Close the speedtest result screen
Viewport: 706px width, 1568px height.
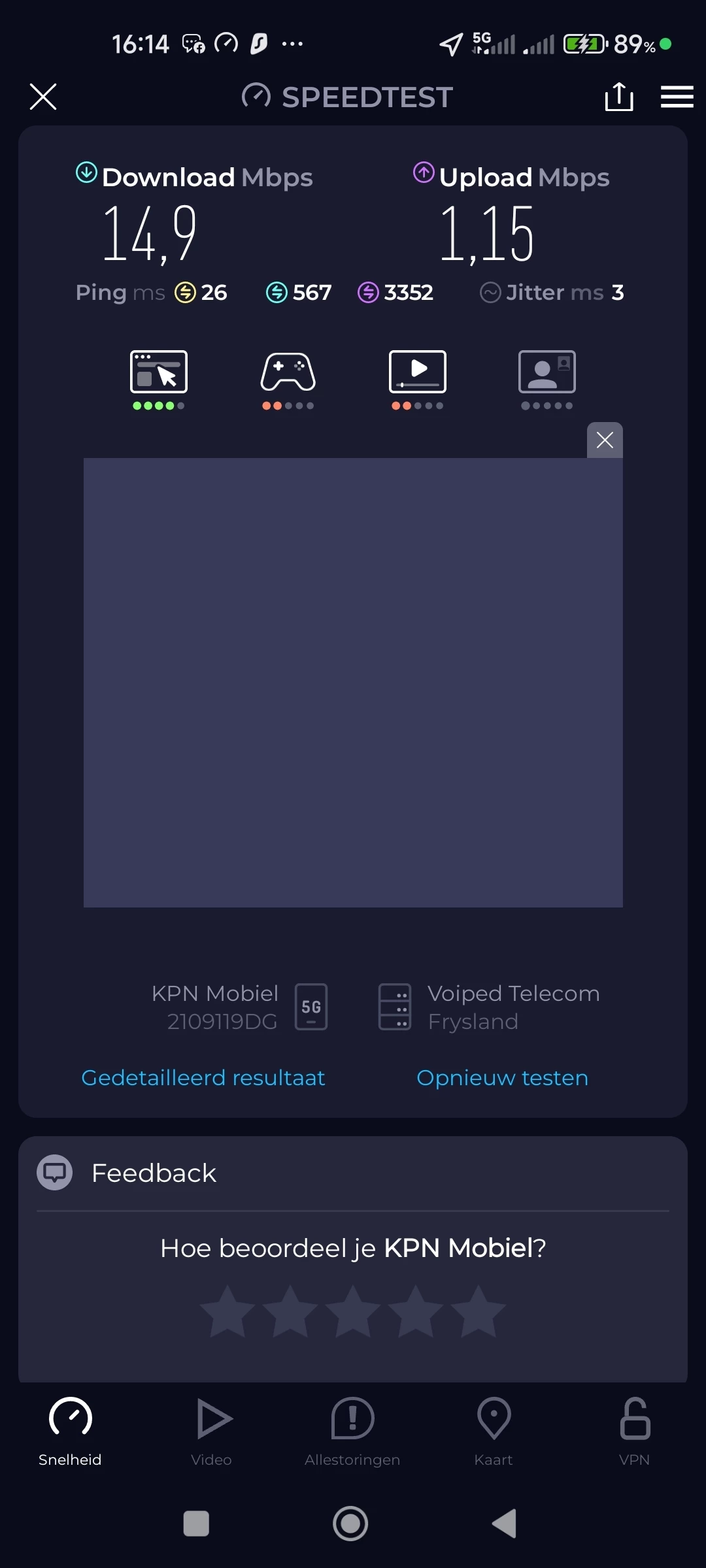[x=43, y=97]
